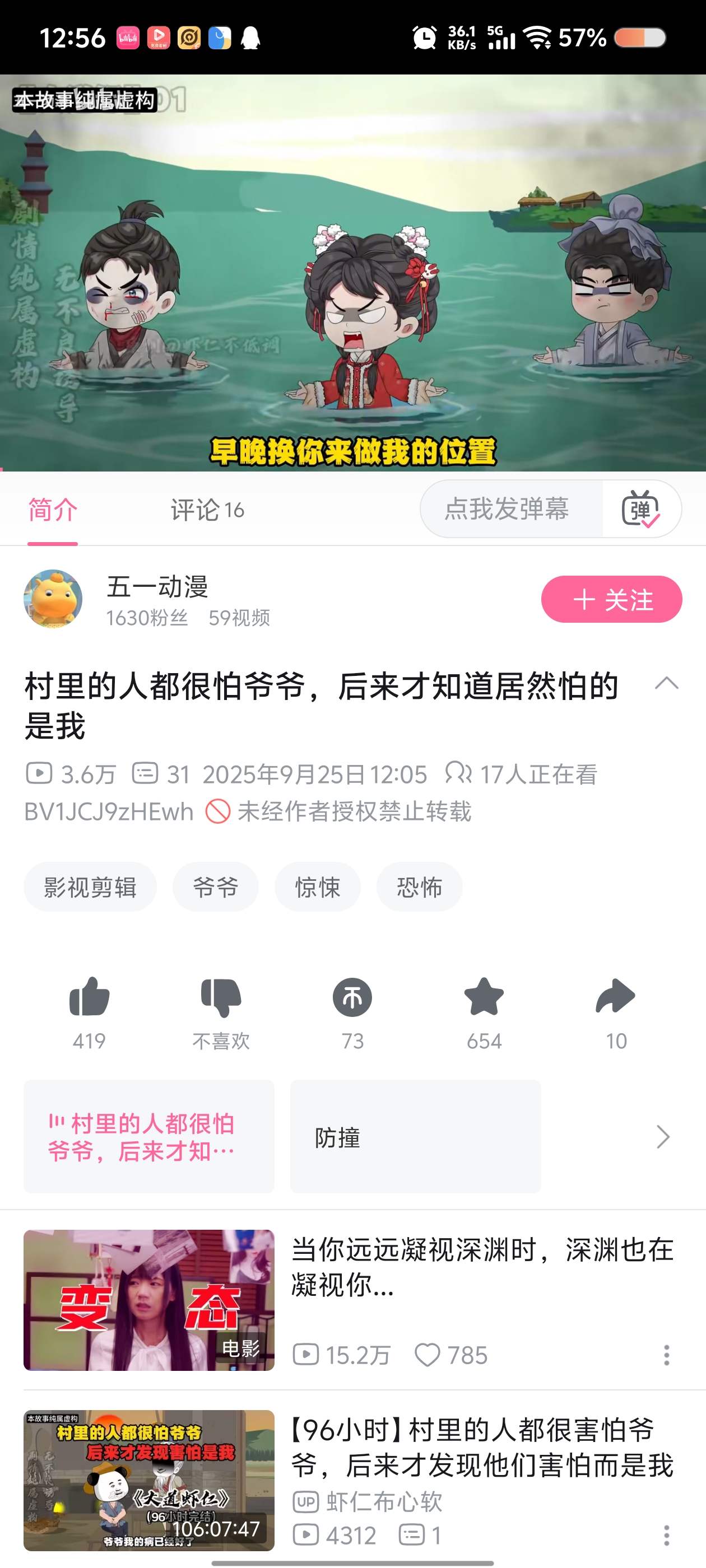
Task: Expand the episode list arrow
Action: (663, 1136)
